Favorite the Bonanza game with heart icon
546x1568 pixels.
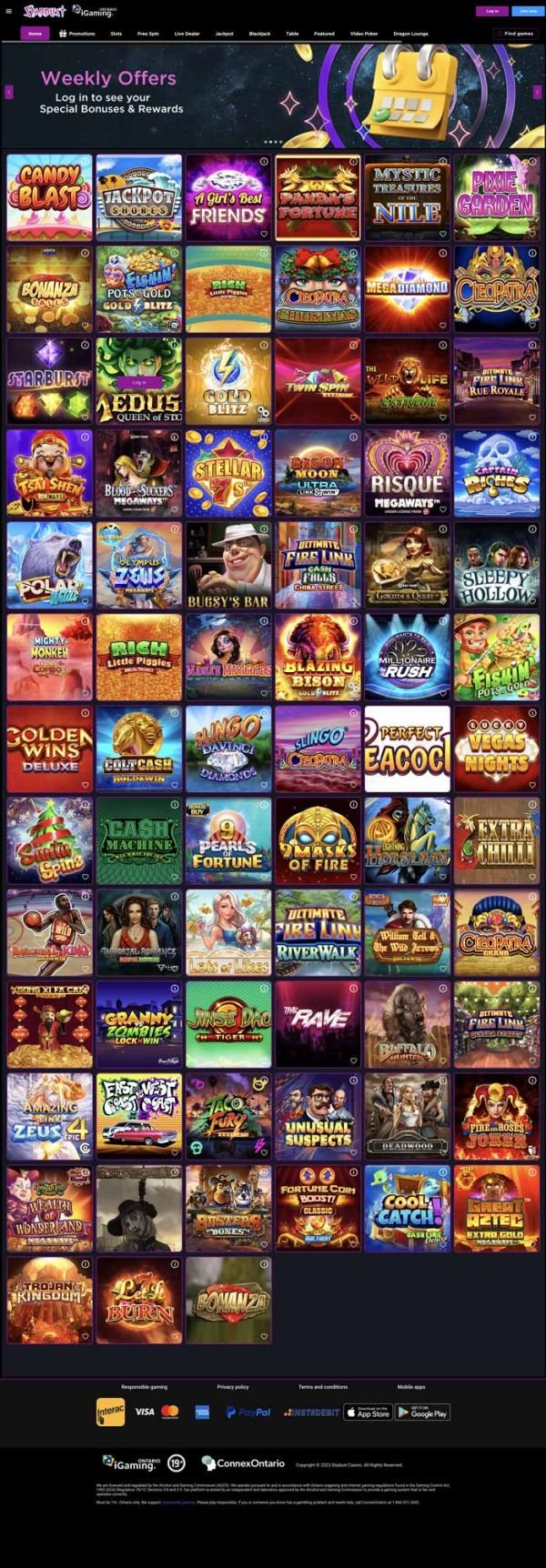tap(264, 1336)
